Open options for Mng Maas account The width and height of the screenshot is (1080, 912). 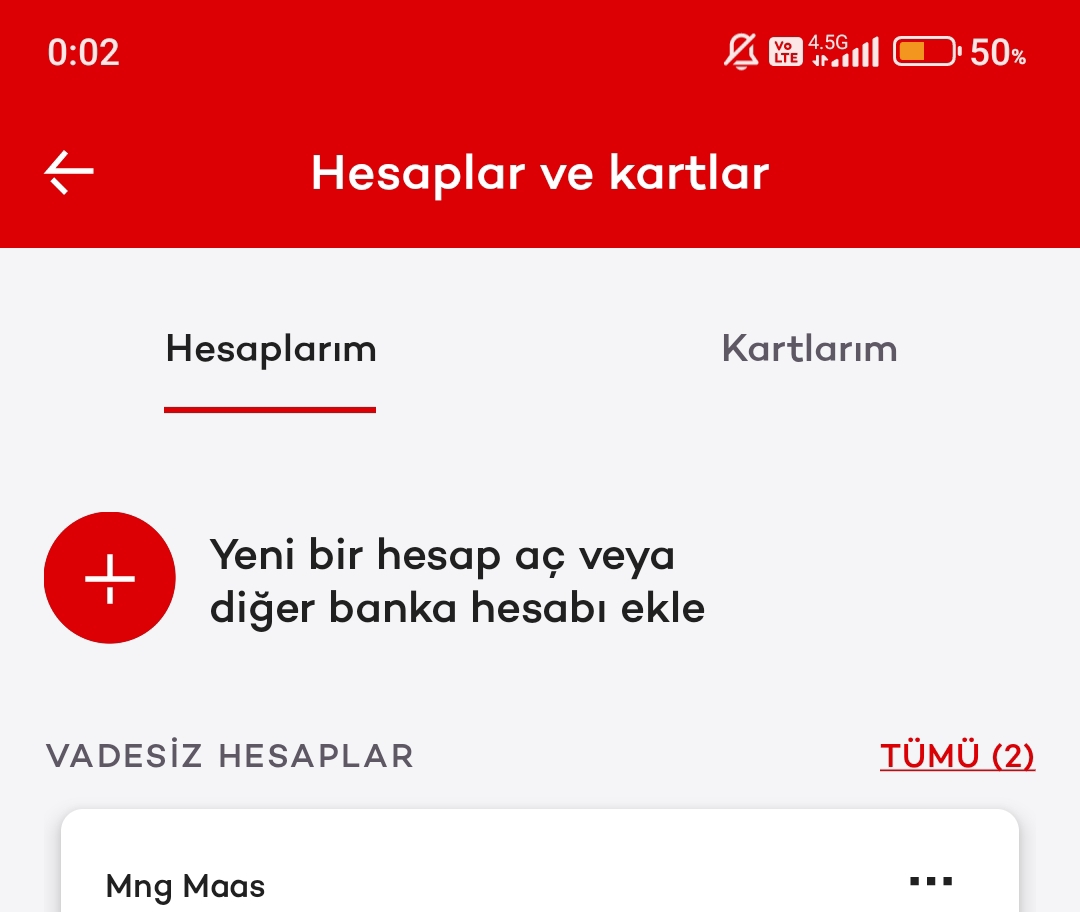930,882
